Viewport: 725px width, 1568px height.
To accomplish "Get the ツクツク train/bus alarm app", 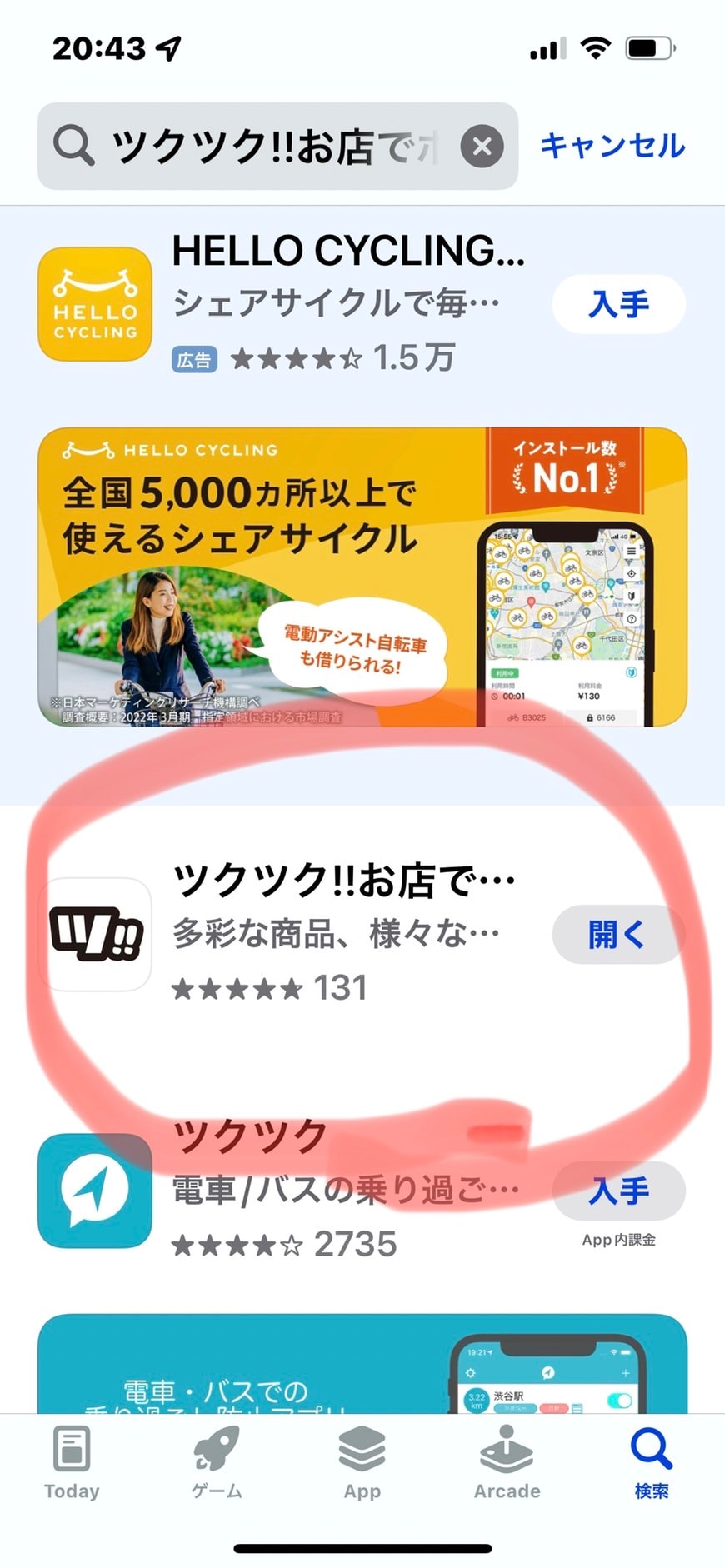I will click(618, 1191).
